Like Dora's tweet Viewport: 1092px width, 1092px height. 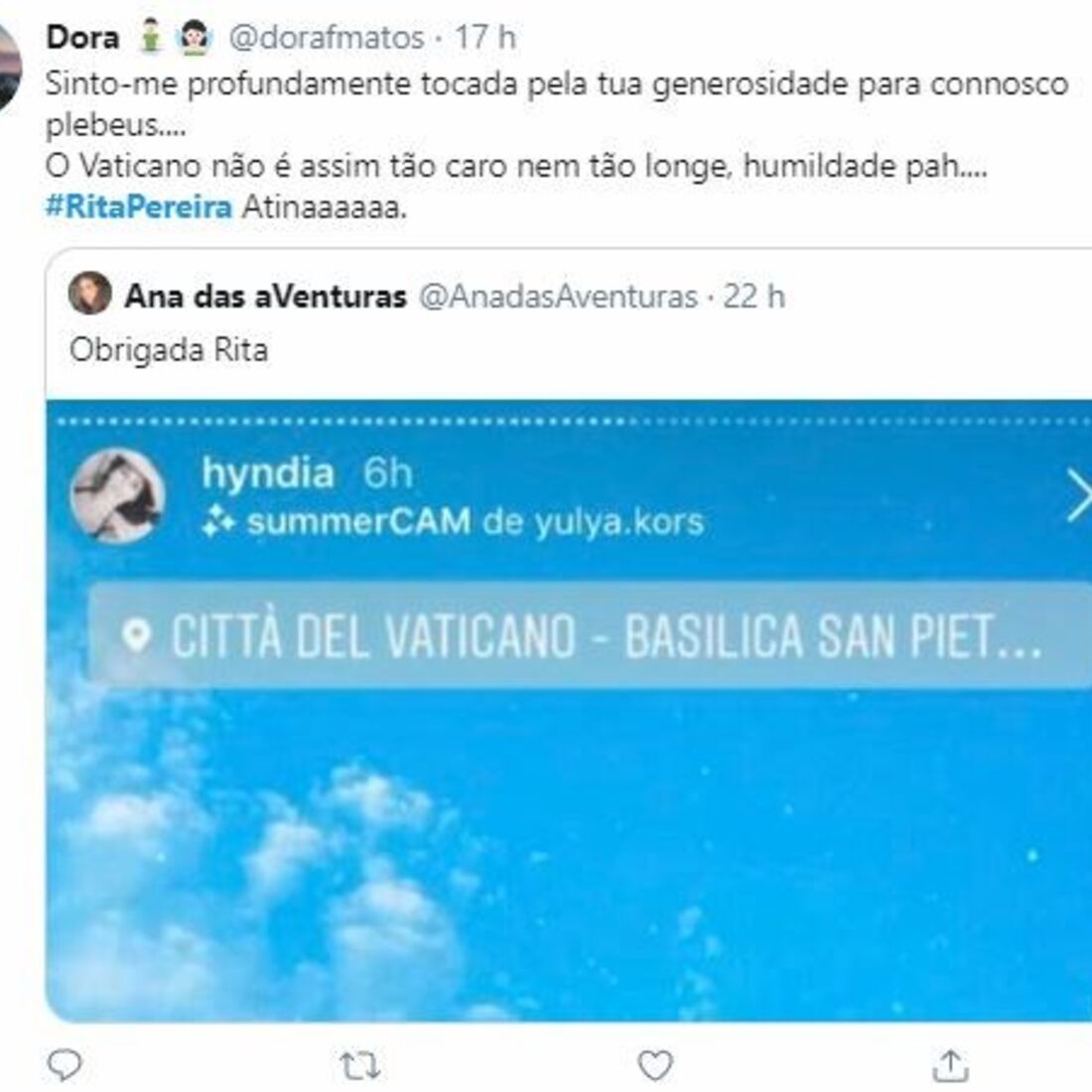tap(654, 1066)
